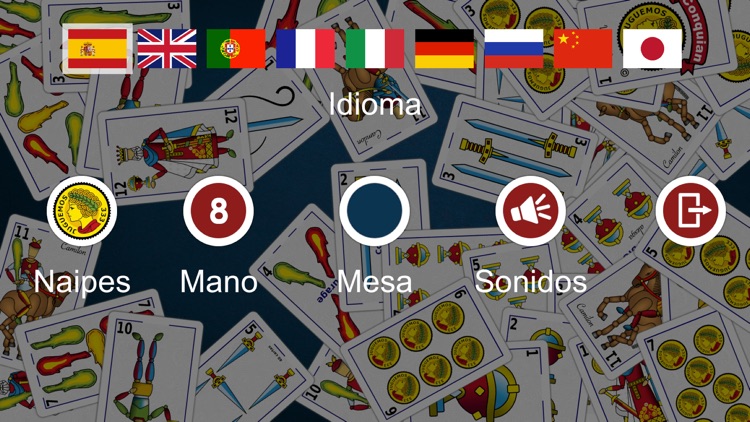Choose the Portuguese flag language

236,48
